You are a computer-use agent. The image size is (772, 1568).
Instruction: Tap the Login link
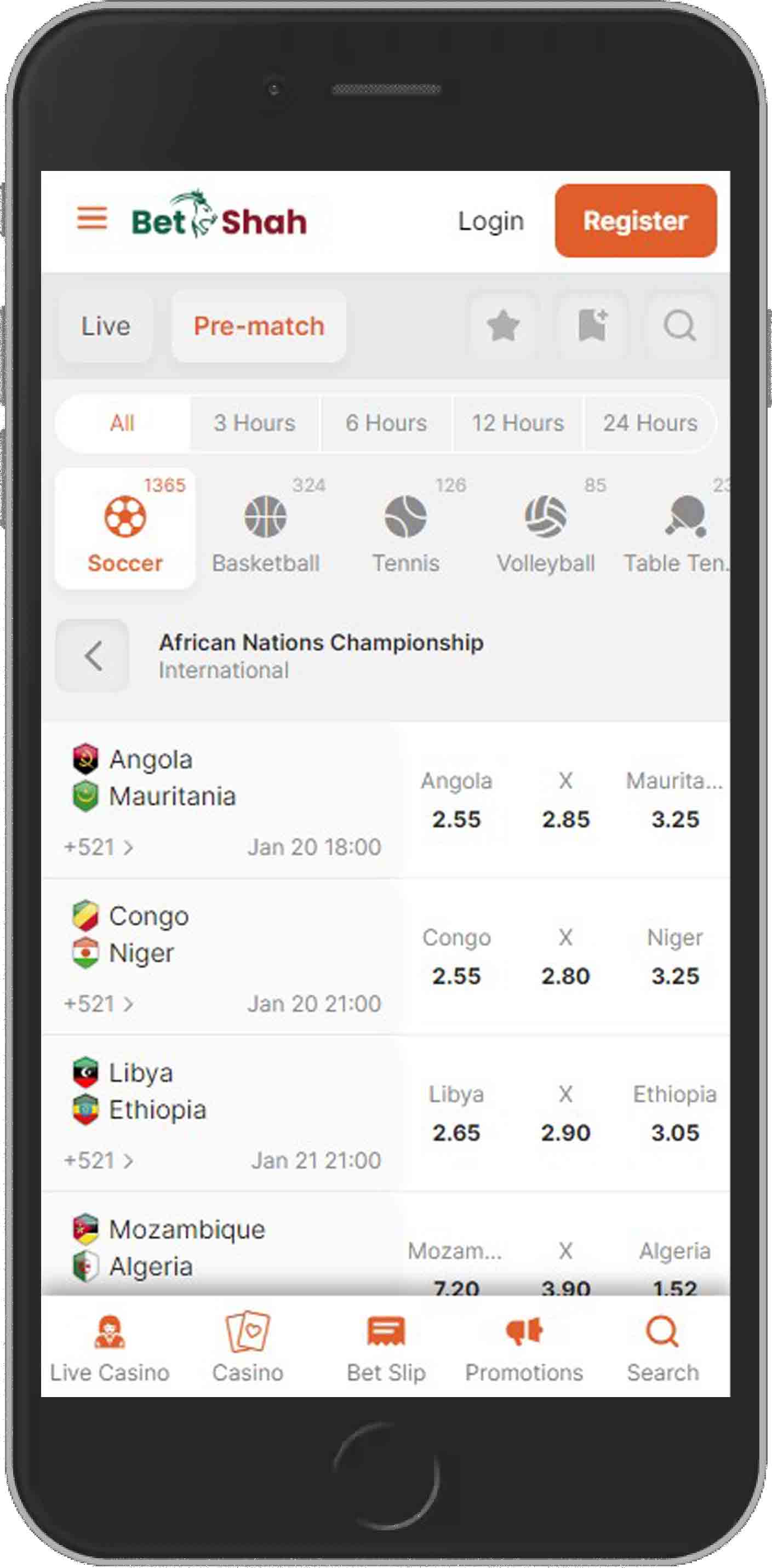[x=490, y=221]
